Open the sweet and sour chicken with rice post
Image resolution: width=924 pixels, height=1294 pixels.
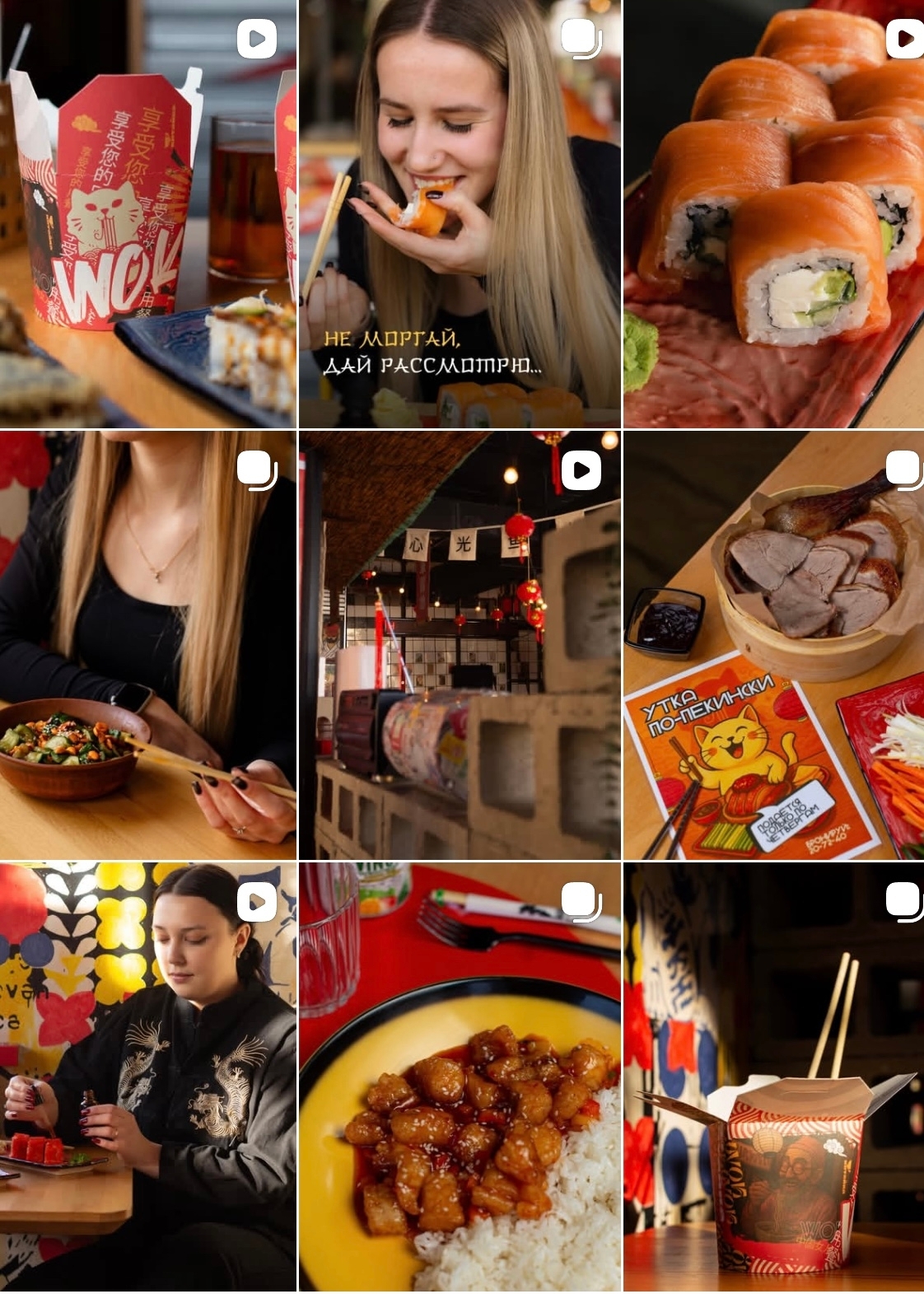coord(459,1077)
